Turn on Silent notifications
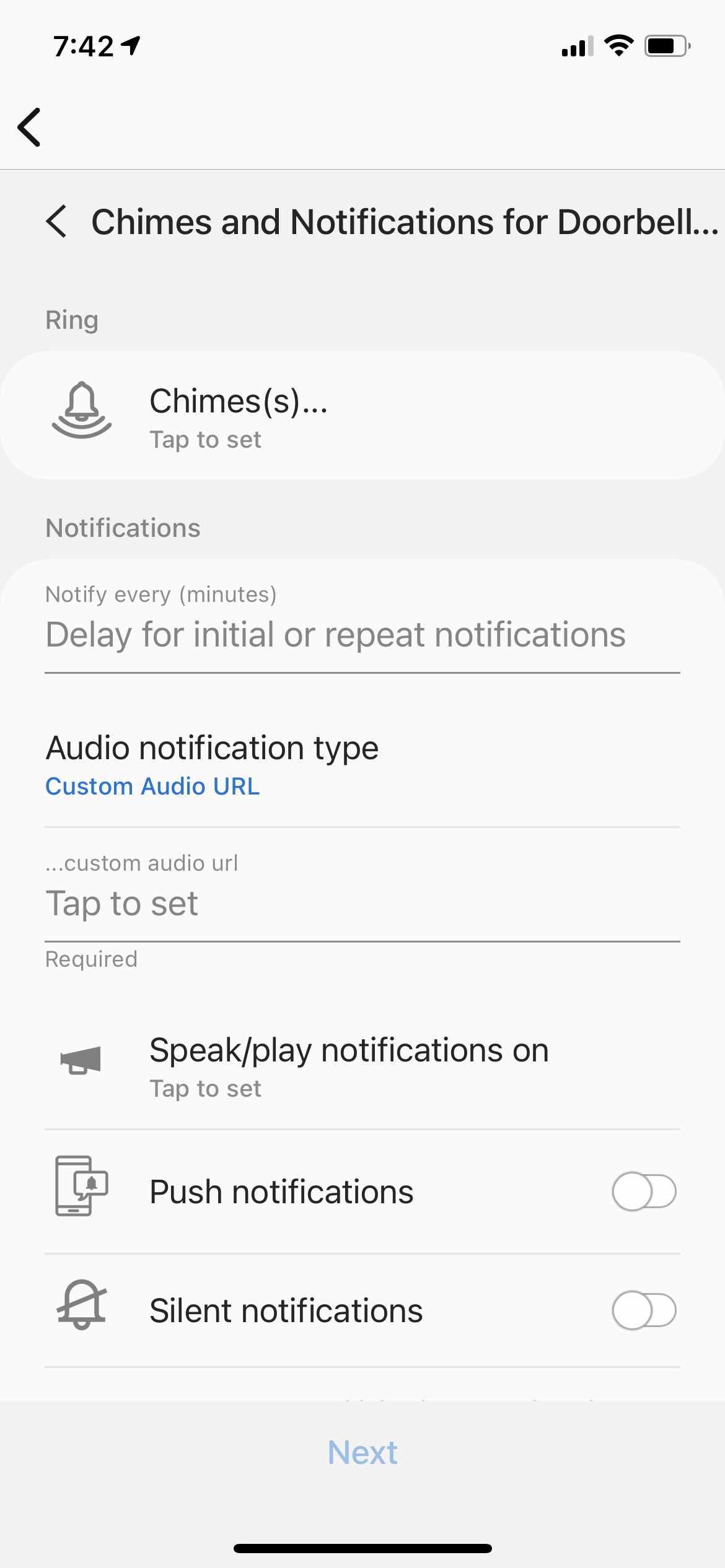725x1568 pixels. 643,1310
